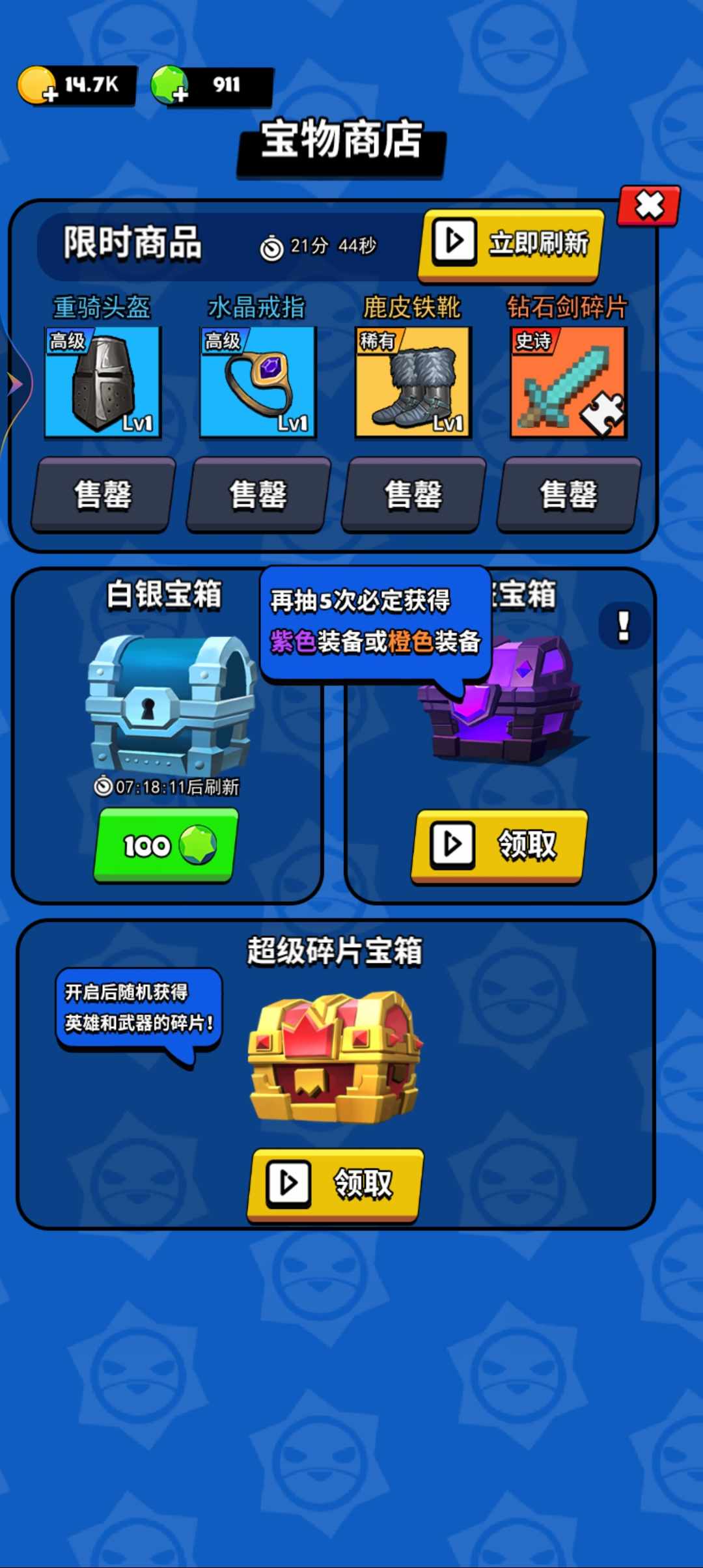Tap 立即刷新 to refresh limited items
This screenshot has height=1568, width=703.
[x=512, y=244]
